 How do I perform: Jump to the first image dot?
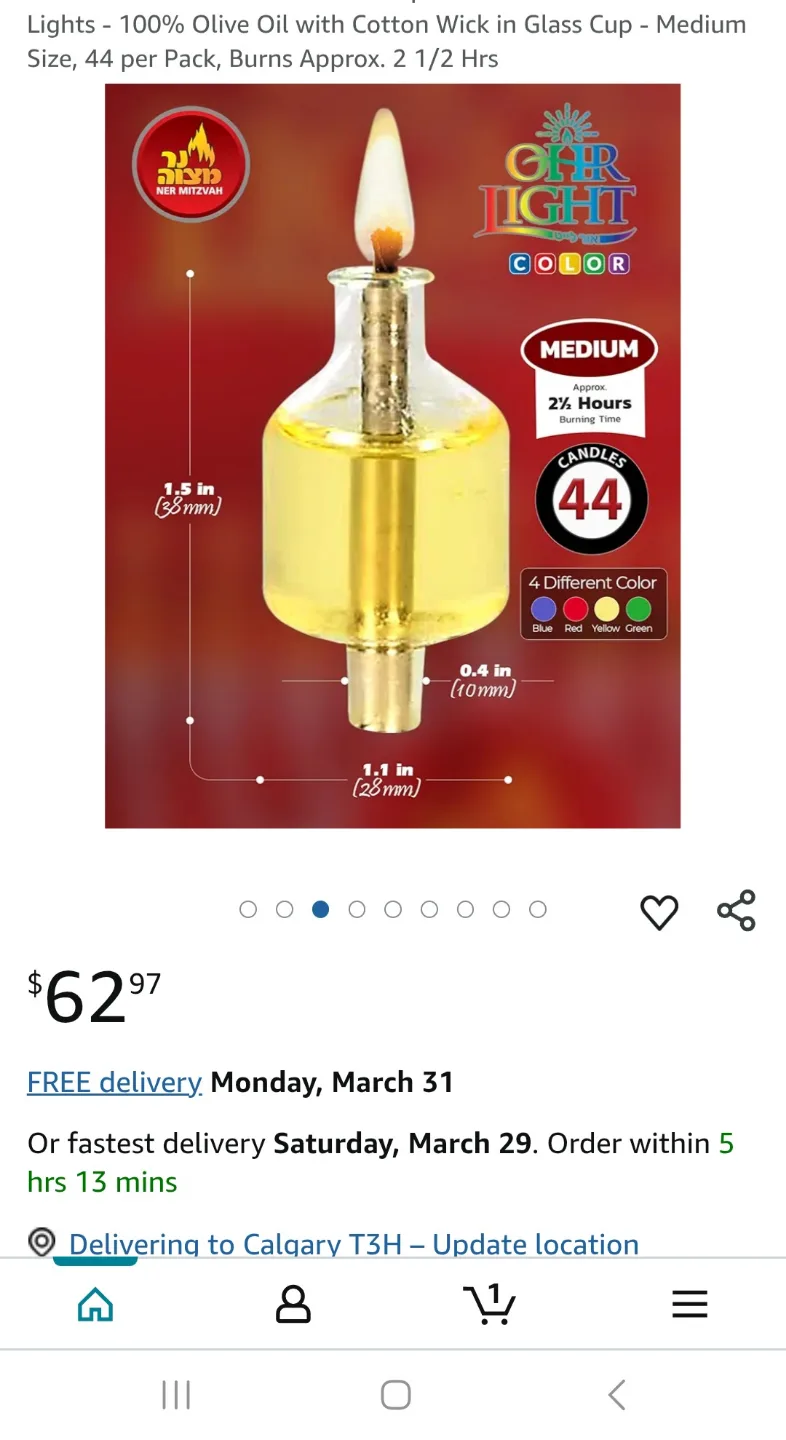coord(248,909)
